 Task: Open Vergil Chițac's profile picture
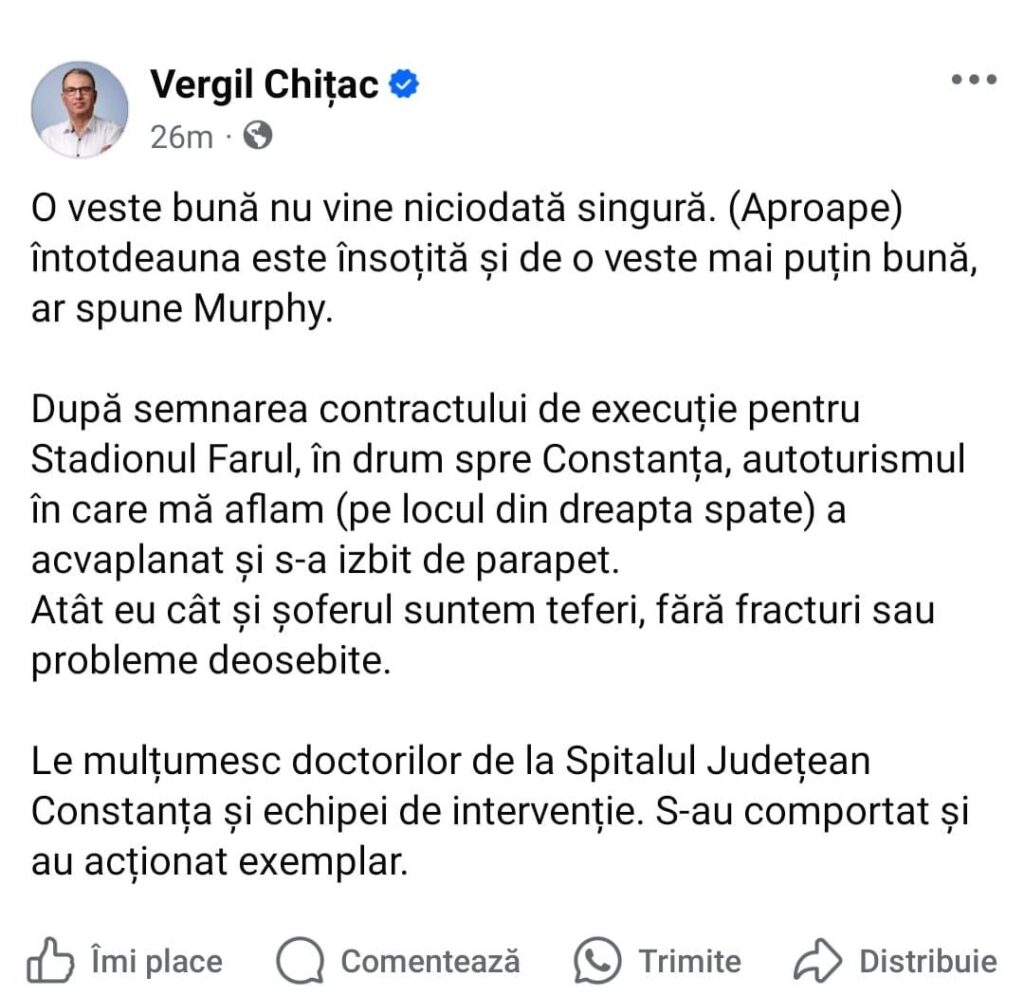coord(80,108)
